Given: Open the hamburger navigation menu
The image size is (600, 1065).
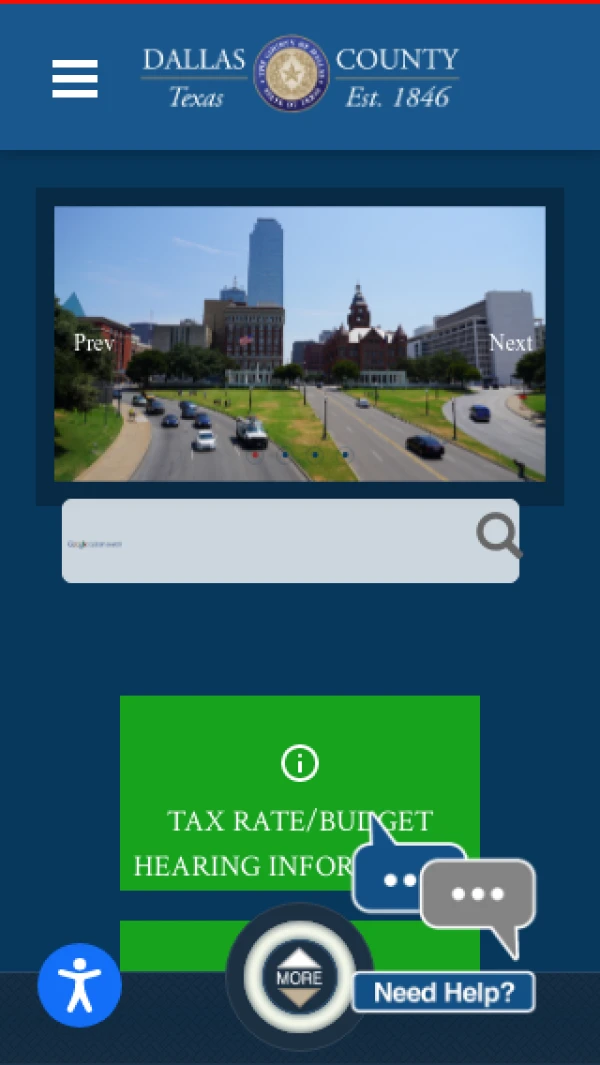Looking at the screenshot, I should [75, 79].
